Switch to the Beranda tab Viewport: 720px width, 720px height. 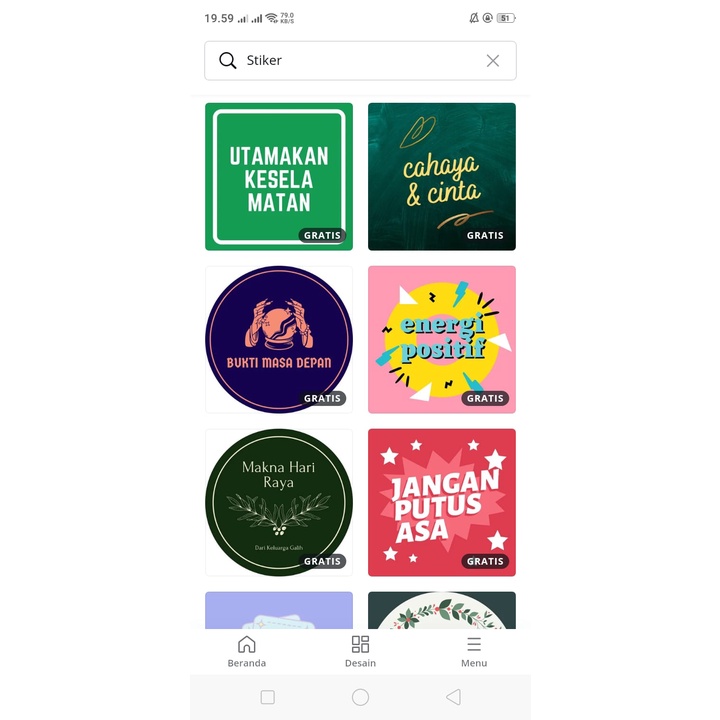coord(247,651)
